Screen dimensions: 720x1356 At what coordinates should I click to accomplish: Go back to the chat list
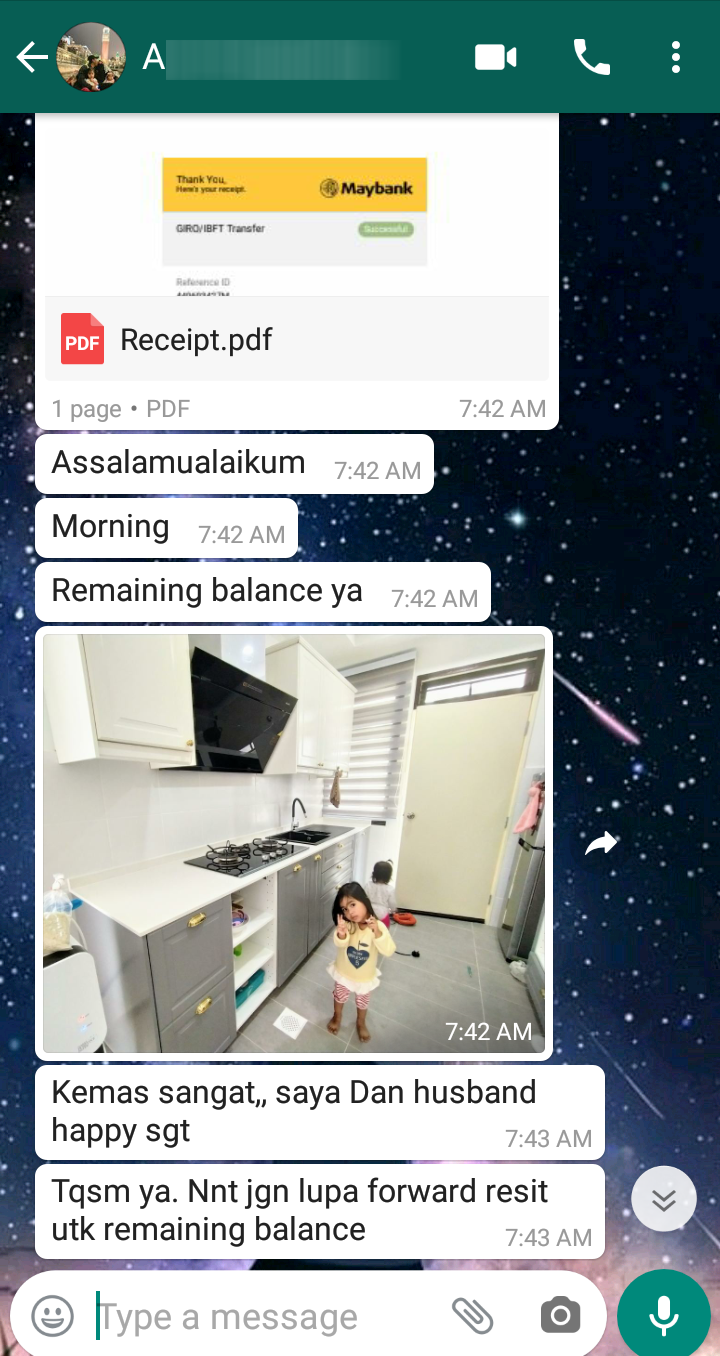click(x=32, y=58)
